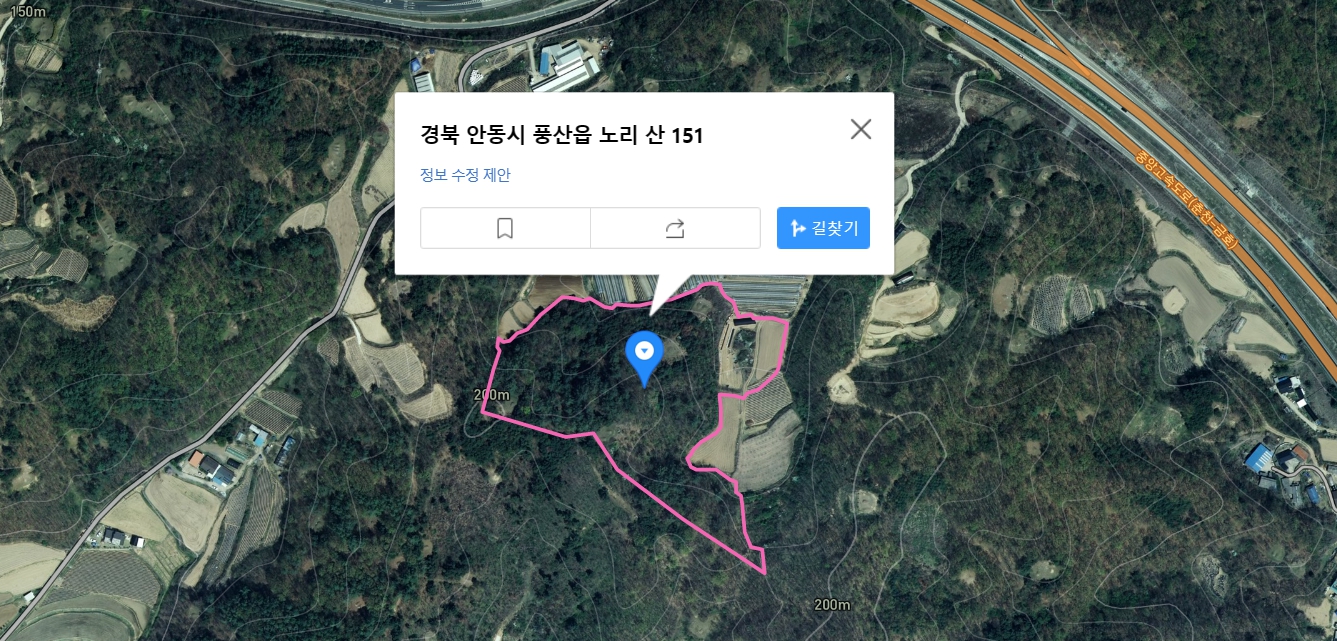Close the address info popup
1337x641 pixels.
coord(860,129)
